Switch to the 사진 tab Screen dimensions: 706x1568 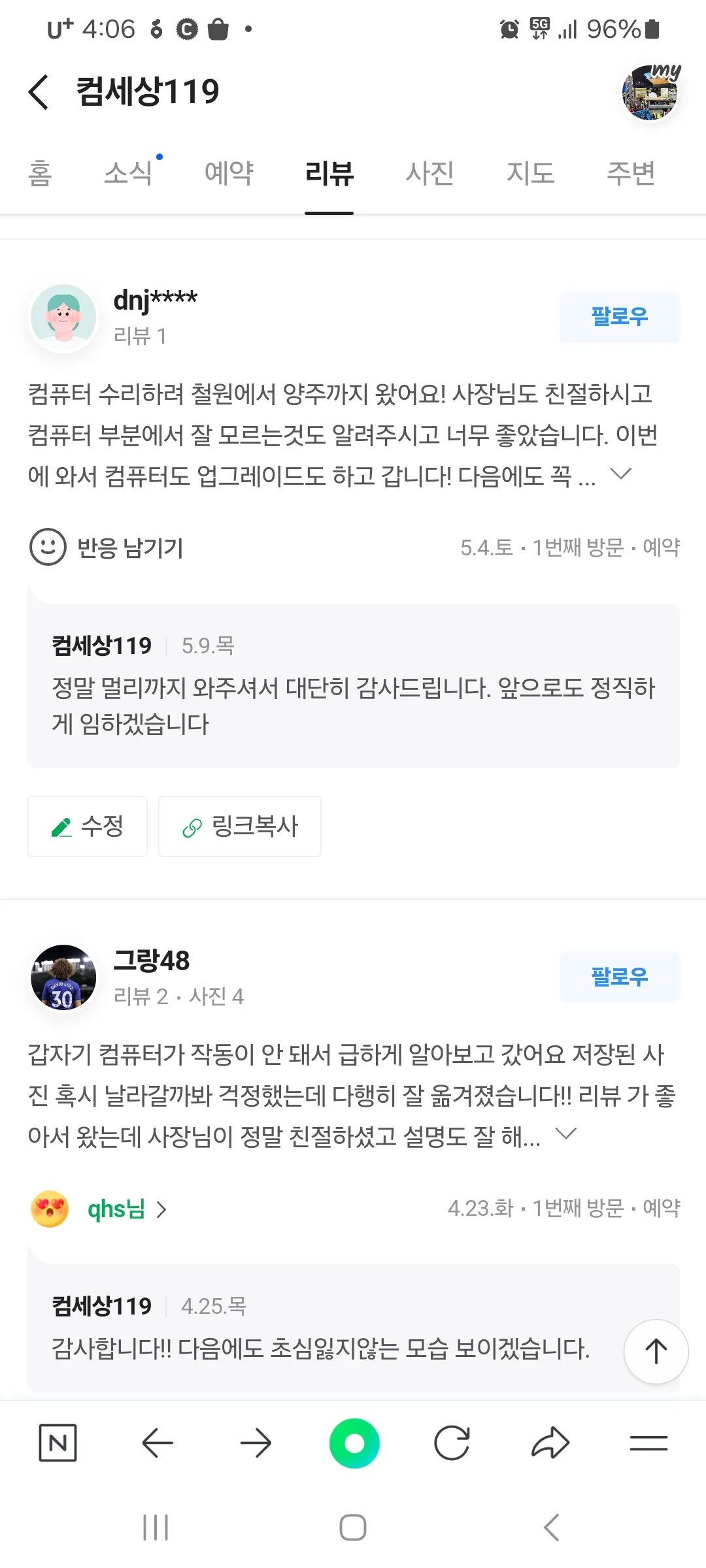tap(429, 173)
